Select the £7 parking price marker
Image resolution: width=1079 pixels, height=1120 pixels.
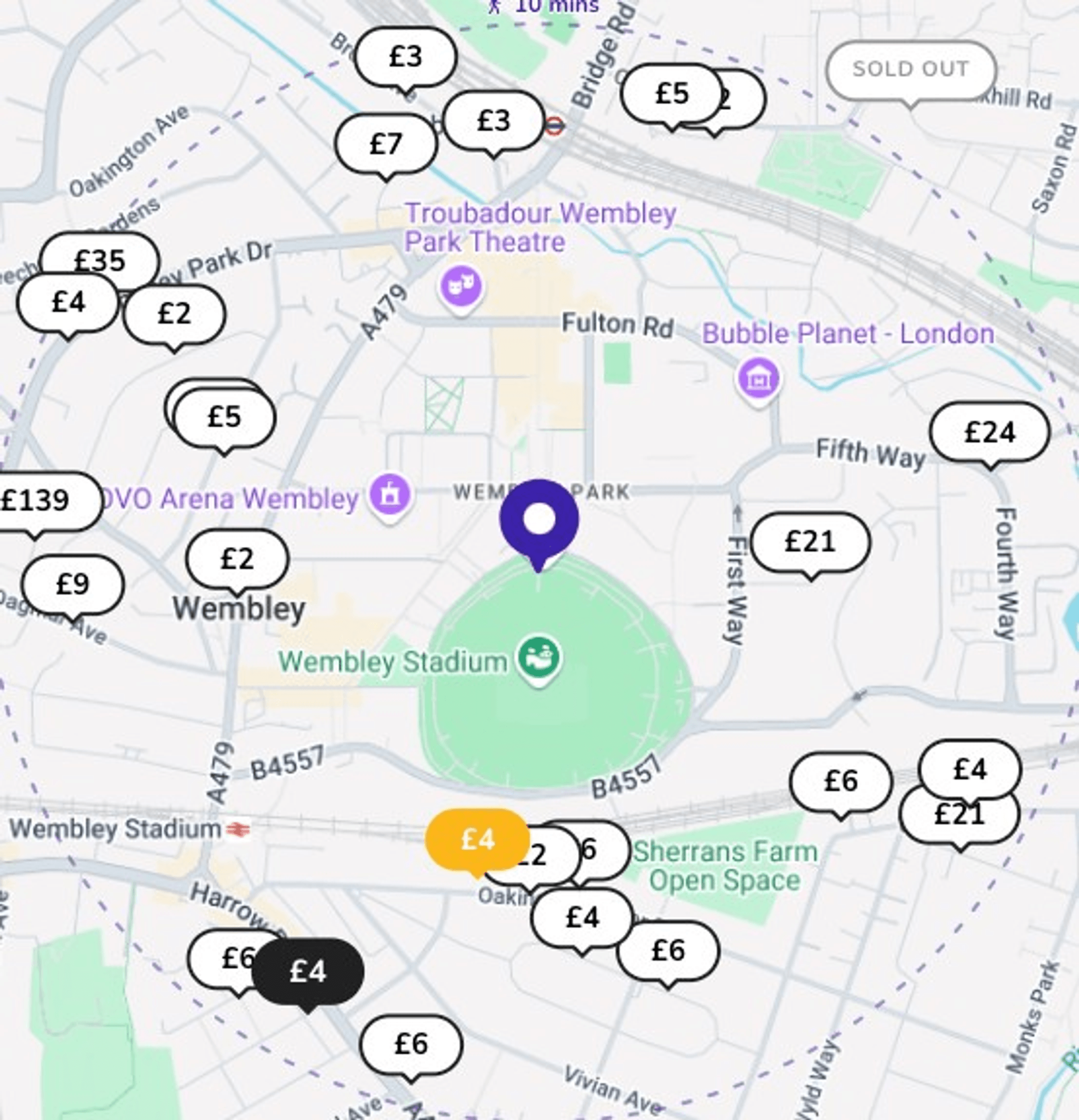pyautogui.click(x=386, y=144)
